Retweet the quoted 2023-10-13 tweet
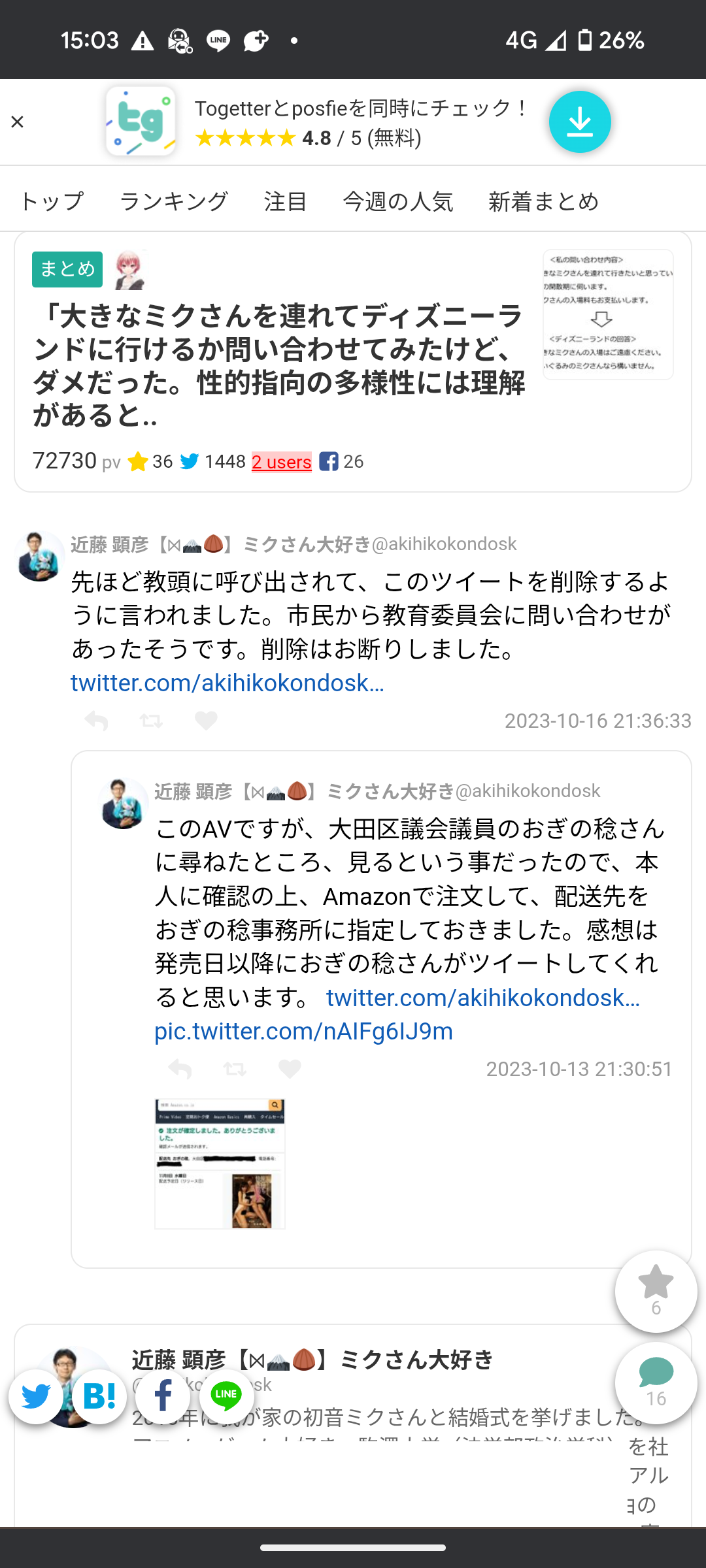Viewport: 706px width, 1568px height. point(235,1070)
